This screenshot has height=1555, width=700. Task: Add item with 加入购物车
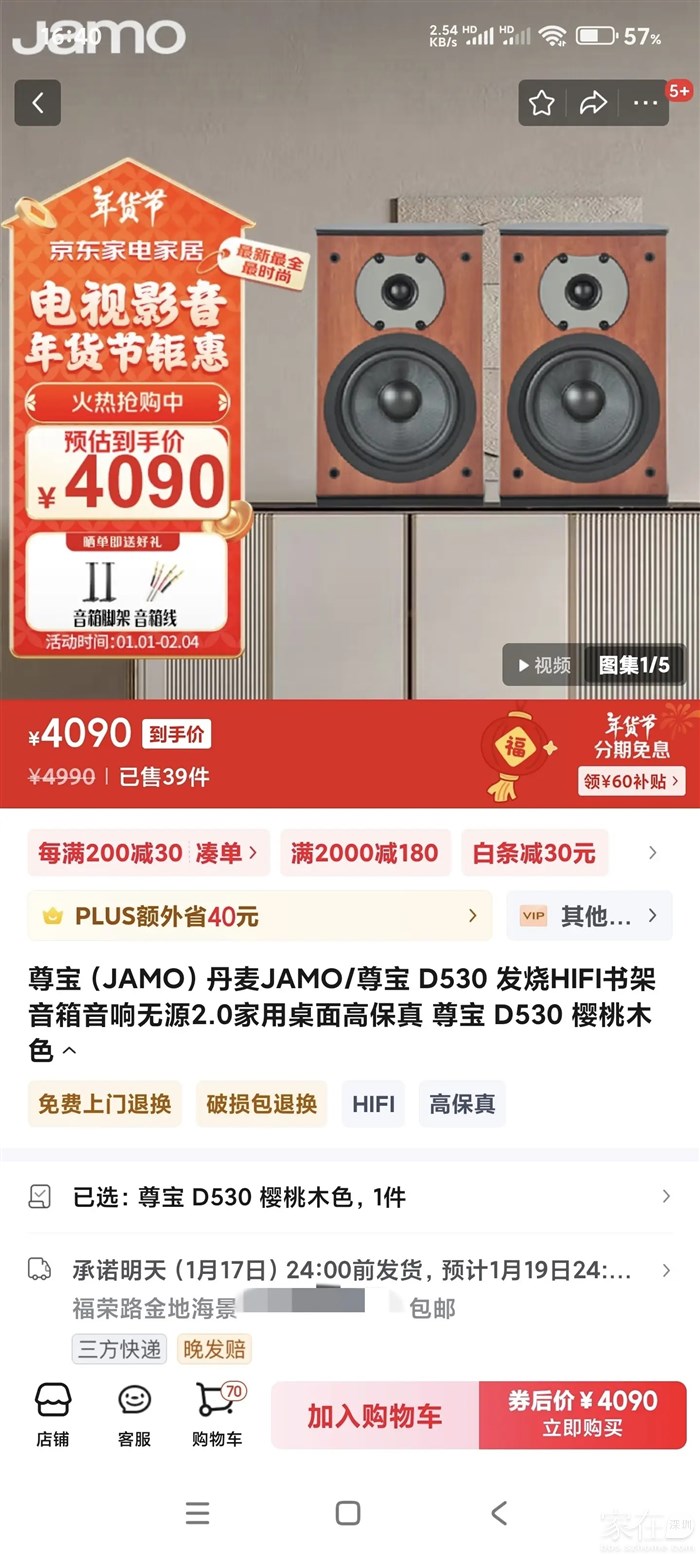point(375,1415)
